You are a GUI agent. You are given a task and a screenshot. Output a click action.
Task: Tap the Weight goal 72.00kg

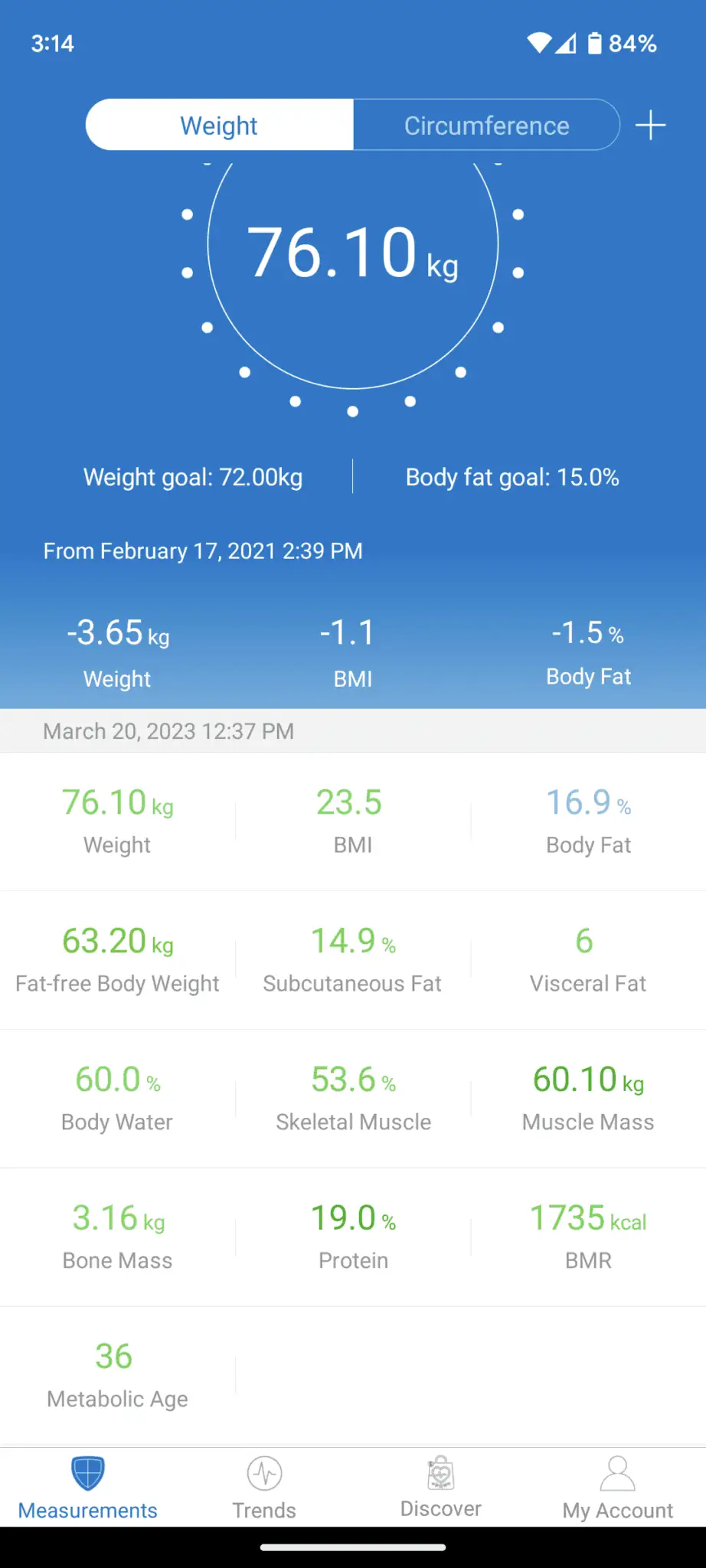[193, 477]
